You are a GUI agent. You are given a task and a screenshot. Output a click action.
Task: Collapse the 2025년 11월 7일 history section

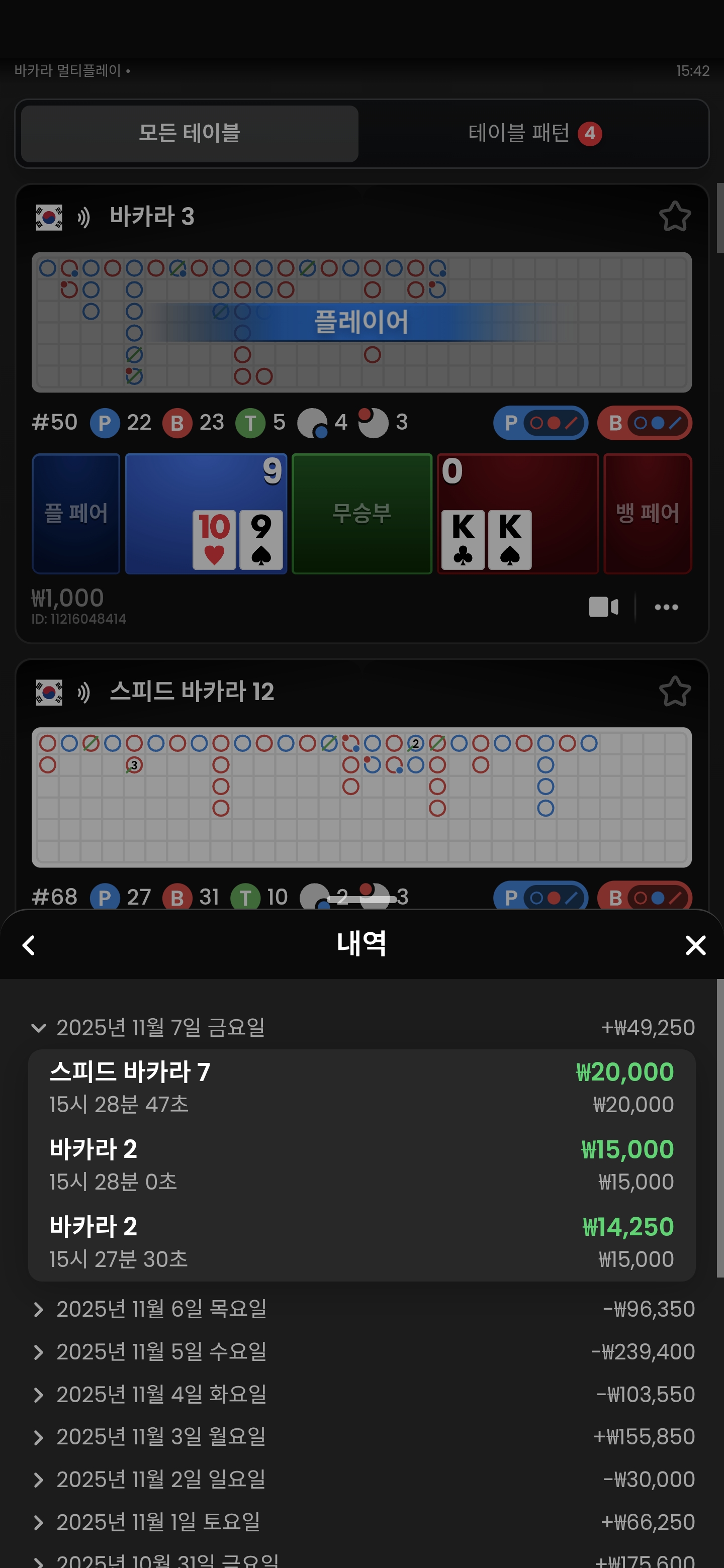click(x=40, y=1028)
